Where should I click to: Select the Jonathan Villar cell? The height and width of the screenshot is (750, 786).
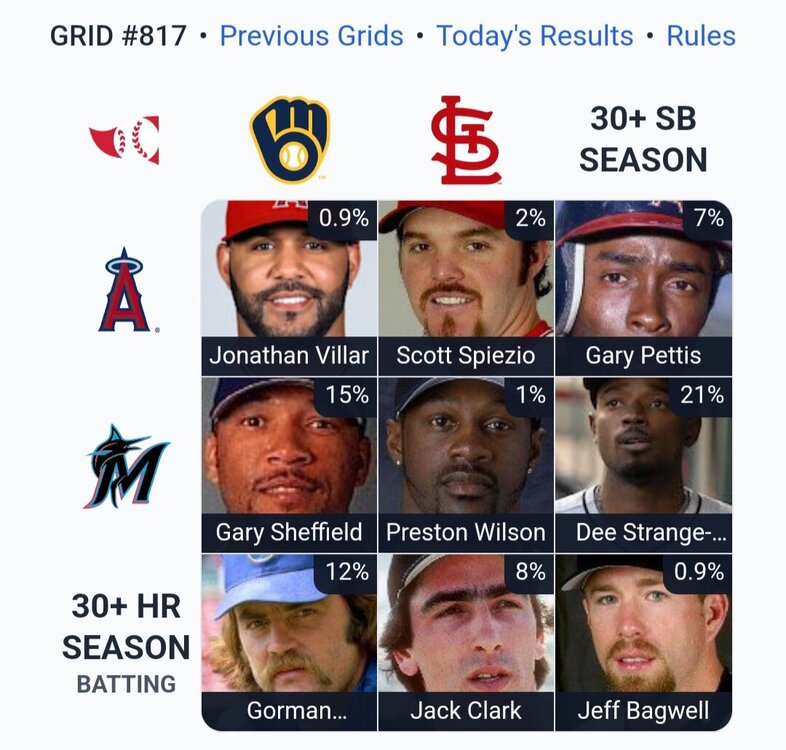(289, 288)
